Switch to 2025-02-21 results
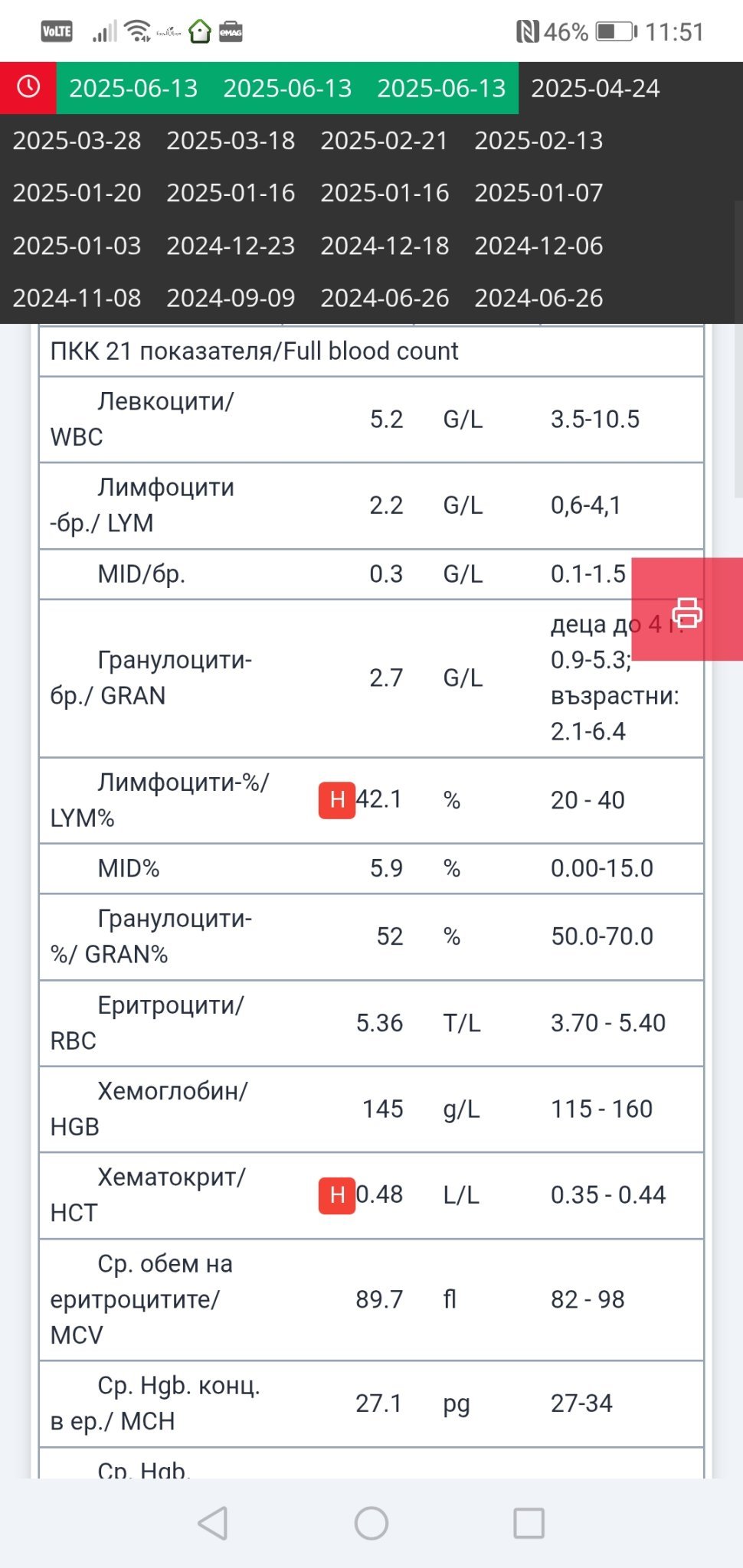This screenshot has height=1568, width=743. [x=385, y=141]
